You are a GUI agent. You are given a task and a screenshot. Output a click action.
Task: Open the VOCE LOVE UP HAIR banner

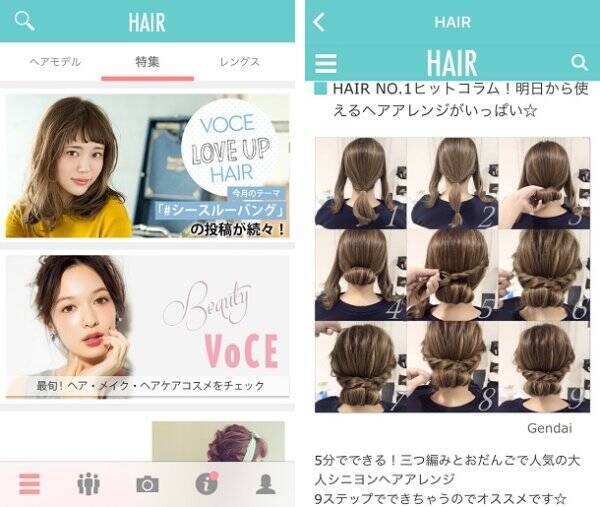click(147, 166)
